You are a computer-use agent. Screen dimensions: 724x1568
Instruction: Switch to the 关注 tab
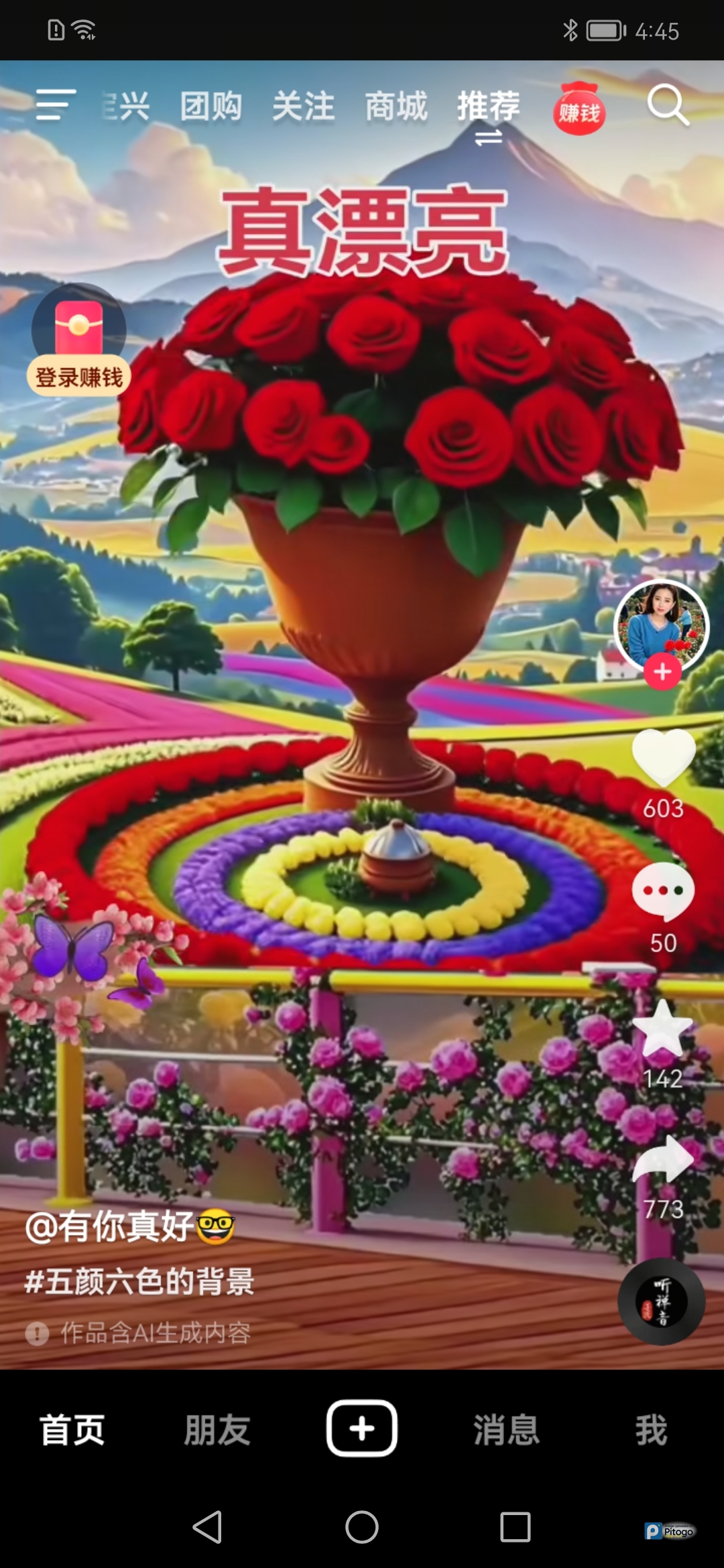[303, 107]
